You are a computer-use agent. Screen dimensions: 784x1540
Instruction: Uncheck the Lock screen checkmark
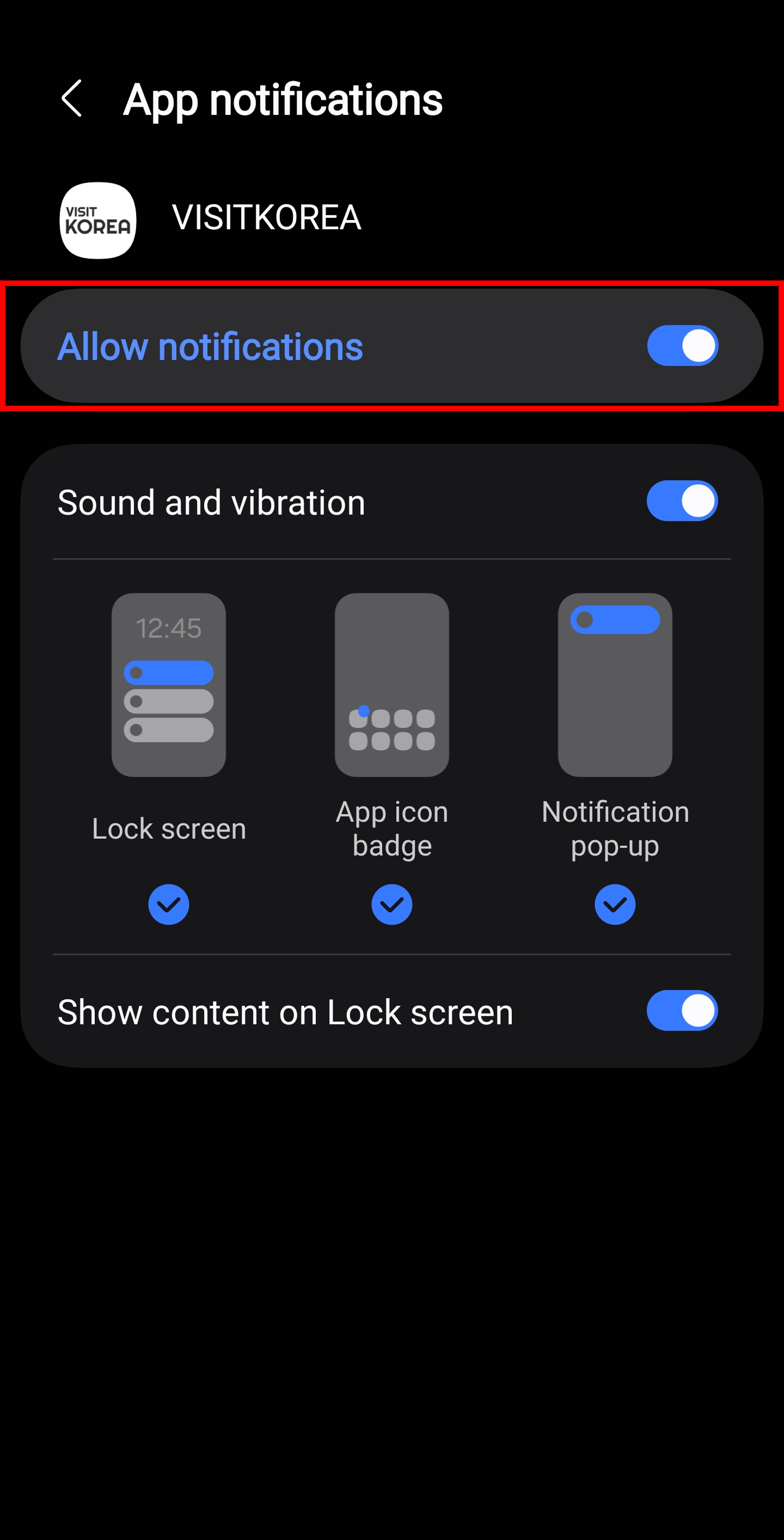coord(169,905)
